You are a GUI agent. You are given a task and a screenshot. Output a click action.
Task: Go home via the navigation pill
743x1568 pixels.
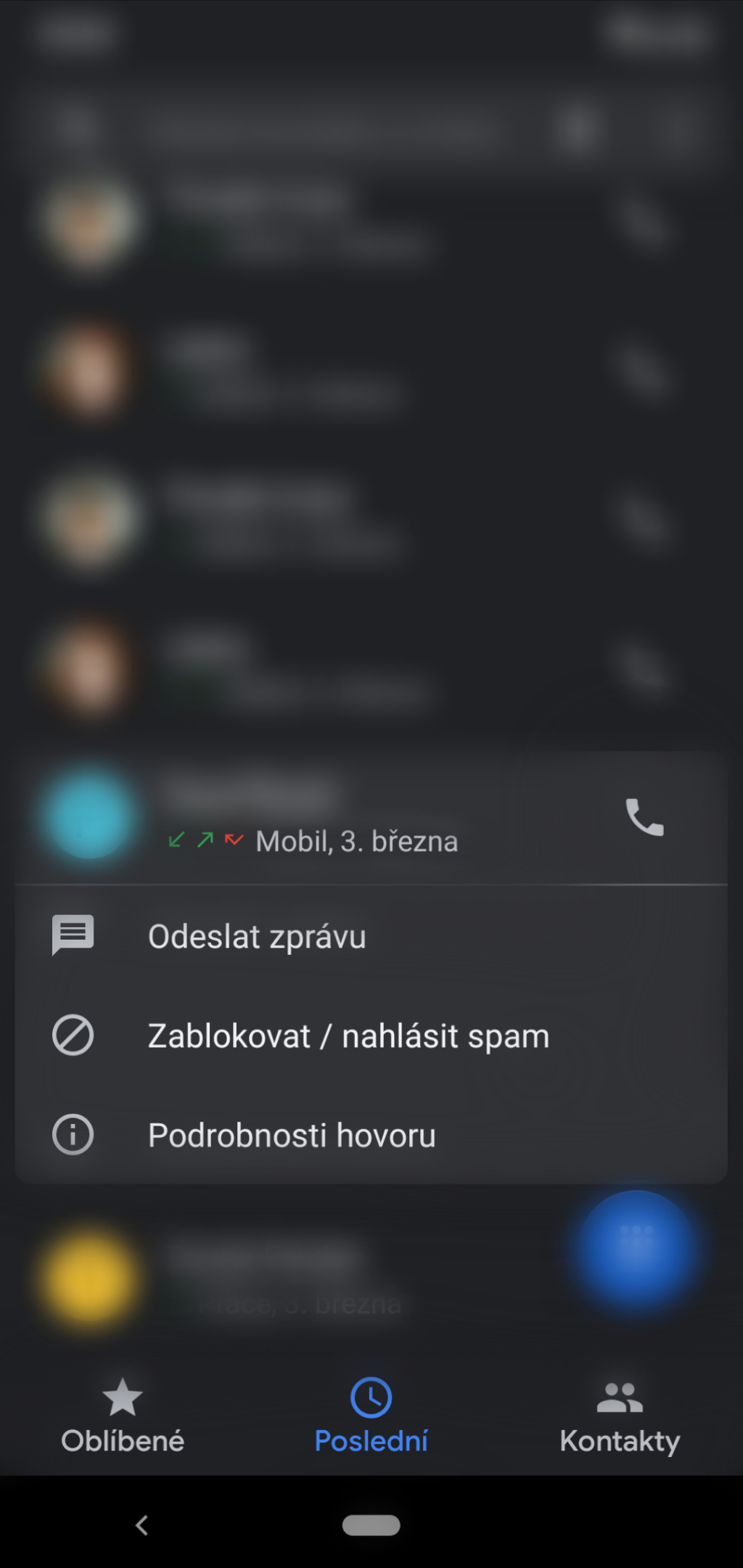point(371,1524)
